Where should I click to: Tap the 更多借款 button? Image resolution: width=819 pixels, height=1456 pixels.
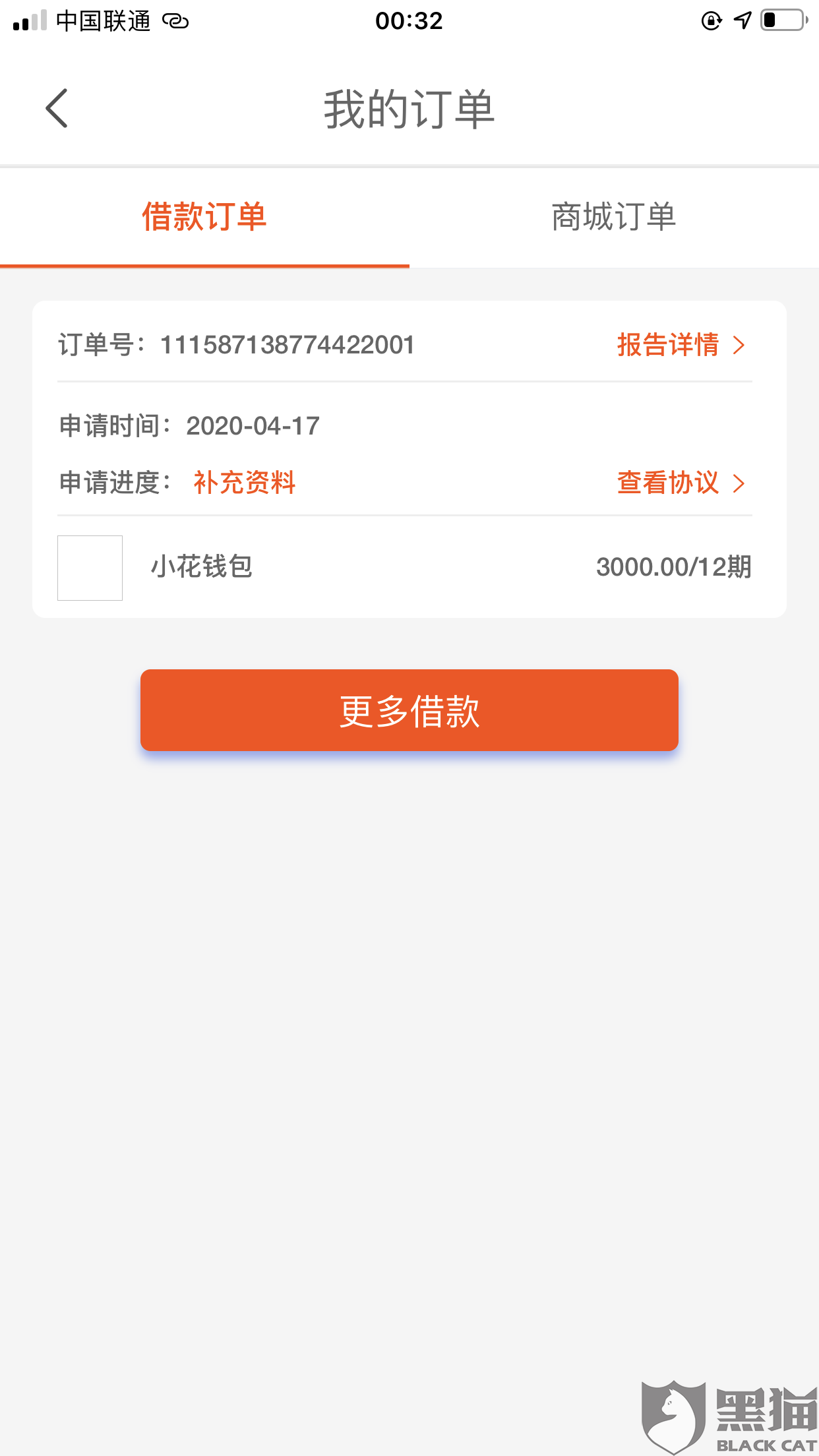tap(409, 710)
